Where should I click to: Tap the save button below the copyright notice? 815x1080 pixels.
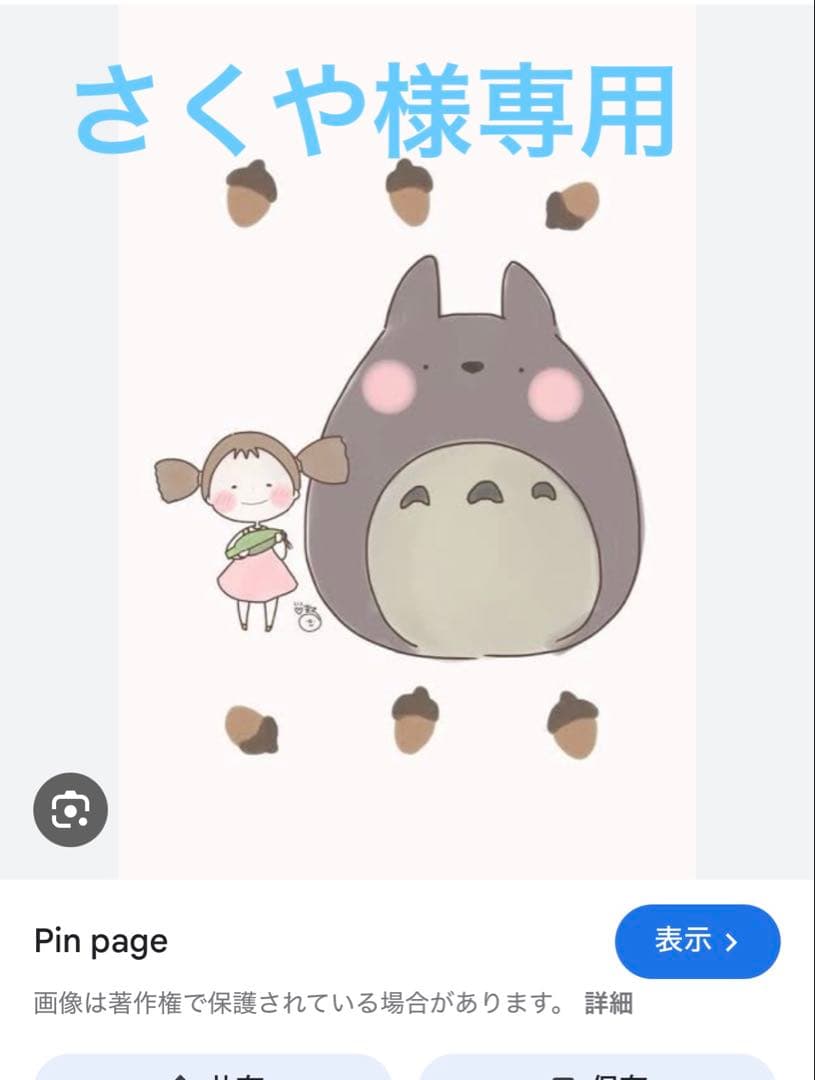pos(597,1068)
